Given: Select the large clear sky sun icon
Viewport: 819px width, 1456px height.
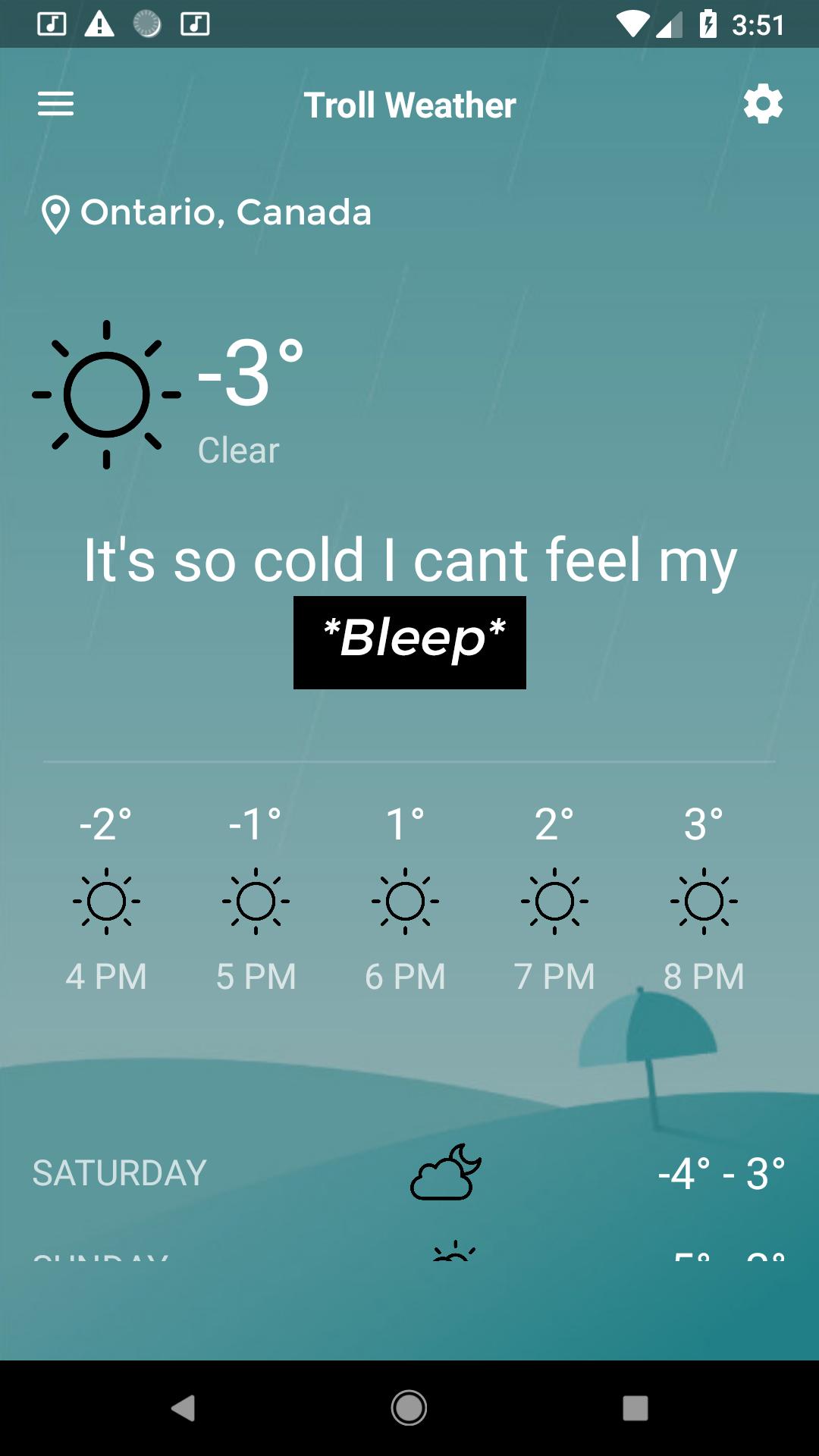Looking at the screenshot, I should coord(106,395).
